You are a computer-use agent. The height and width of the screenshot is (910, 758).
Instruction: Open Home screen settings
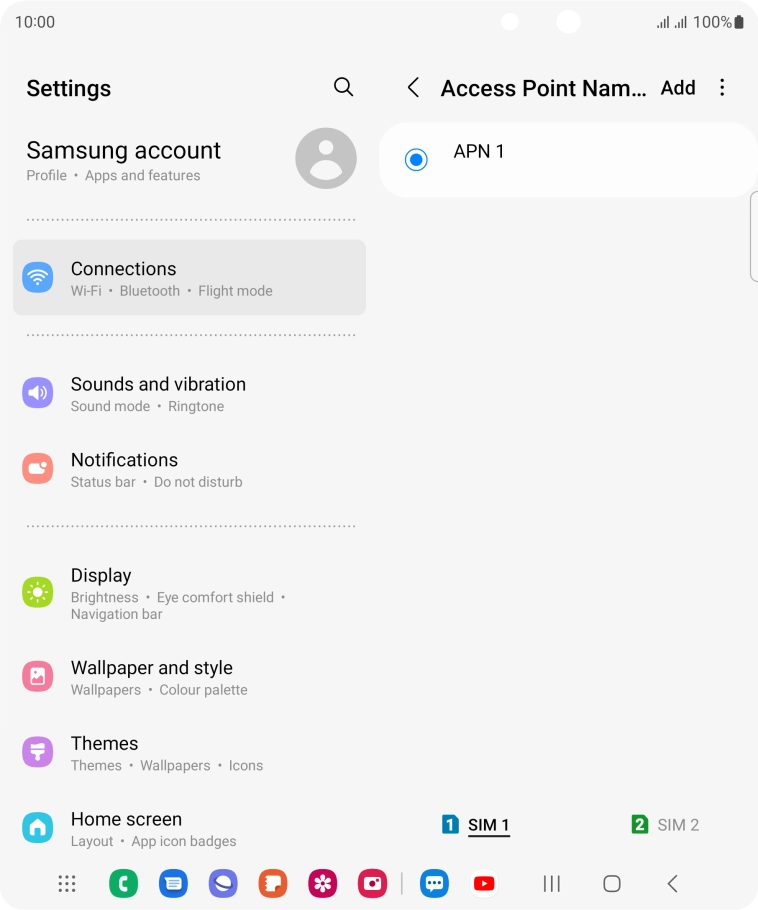(190, 828)
